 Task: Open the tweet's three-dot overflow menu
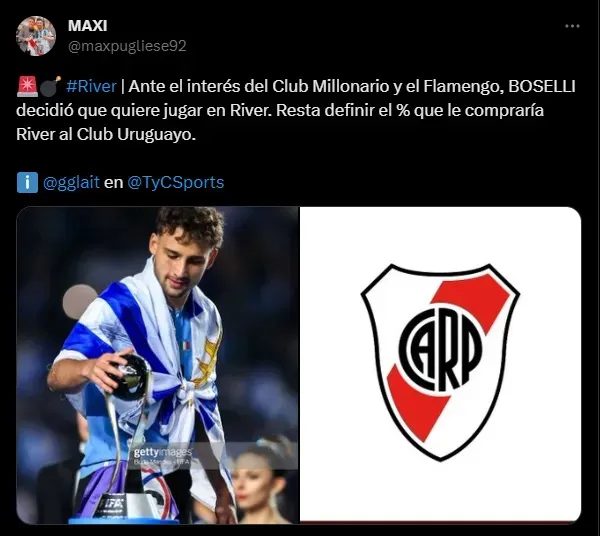[572, 25]
